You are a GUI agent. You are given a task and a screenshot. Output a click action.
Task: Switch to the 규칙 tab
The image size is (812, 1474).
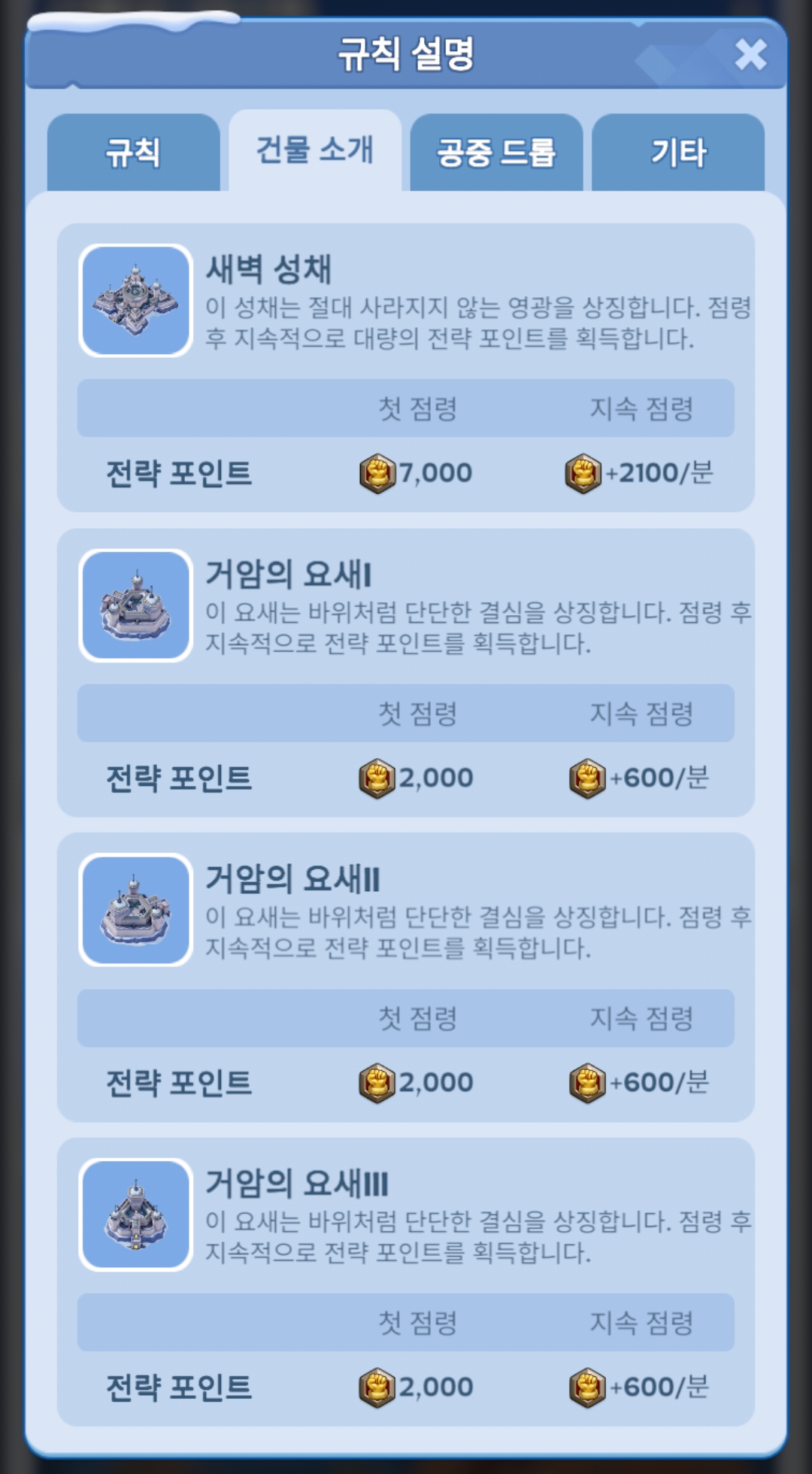(x=133, y=153)
